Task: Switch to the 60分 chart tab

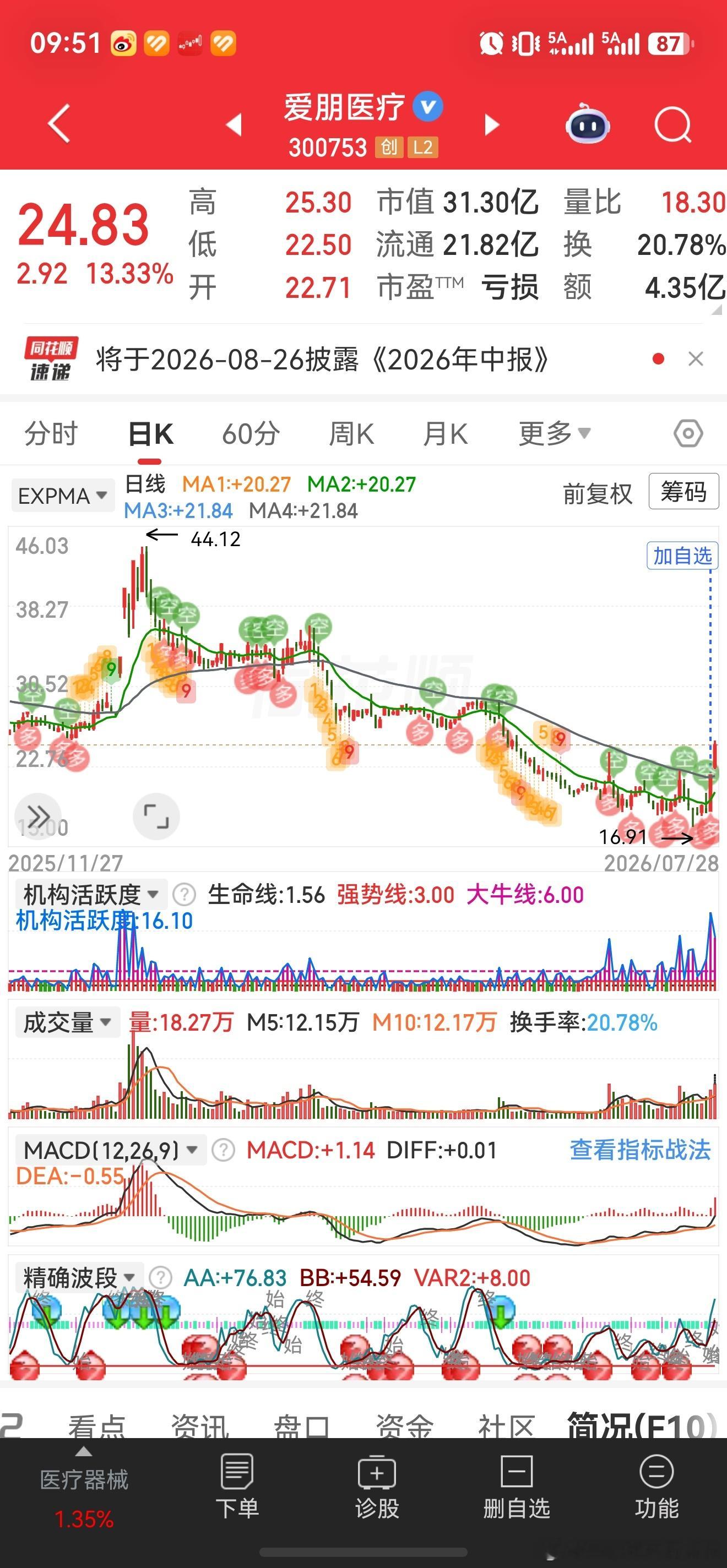Action: point(251,434)
